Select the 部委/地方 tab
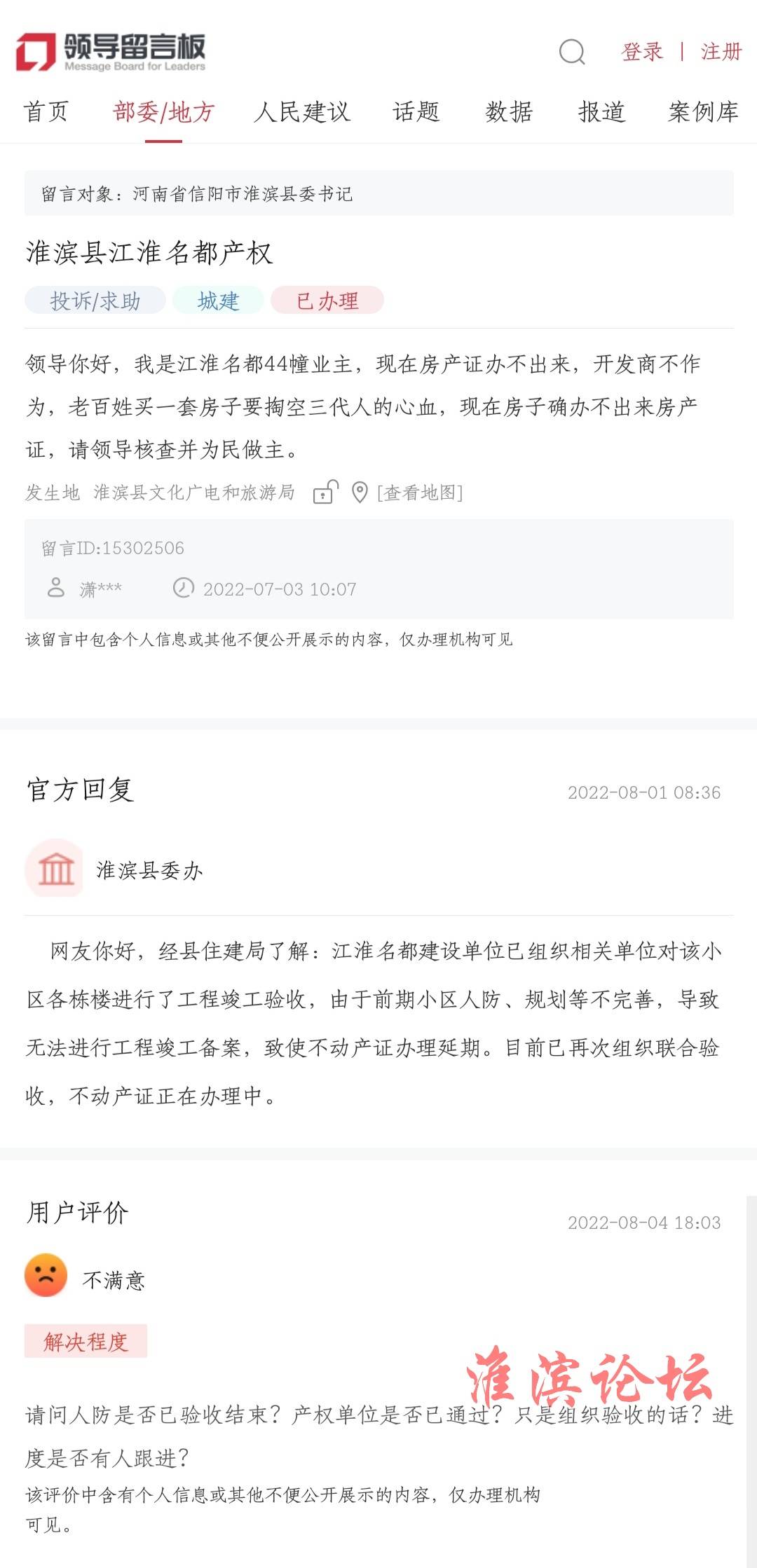This screenshot has height=1568, width=757. [x=163, y=111]
